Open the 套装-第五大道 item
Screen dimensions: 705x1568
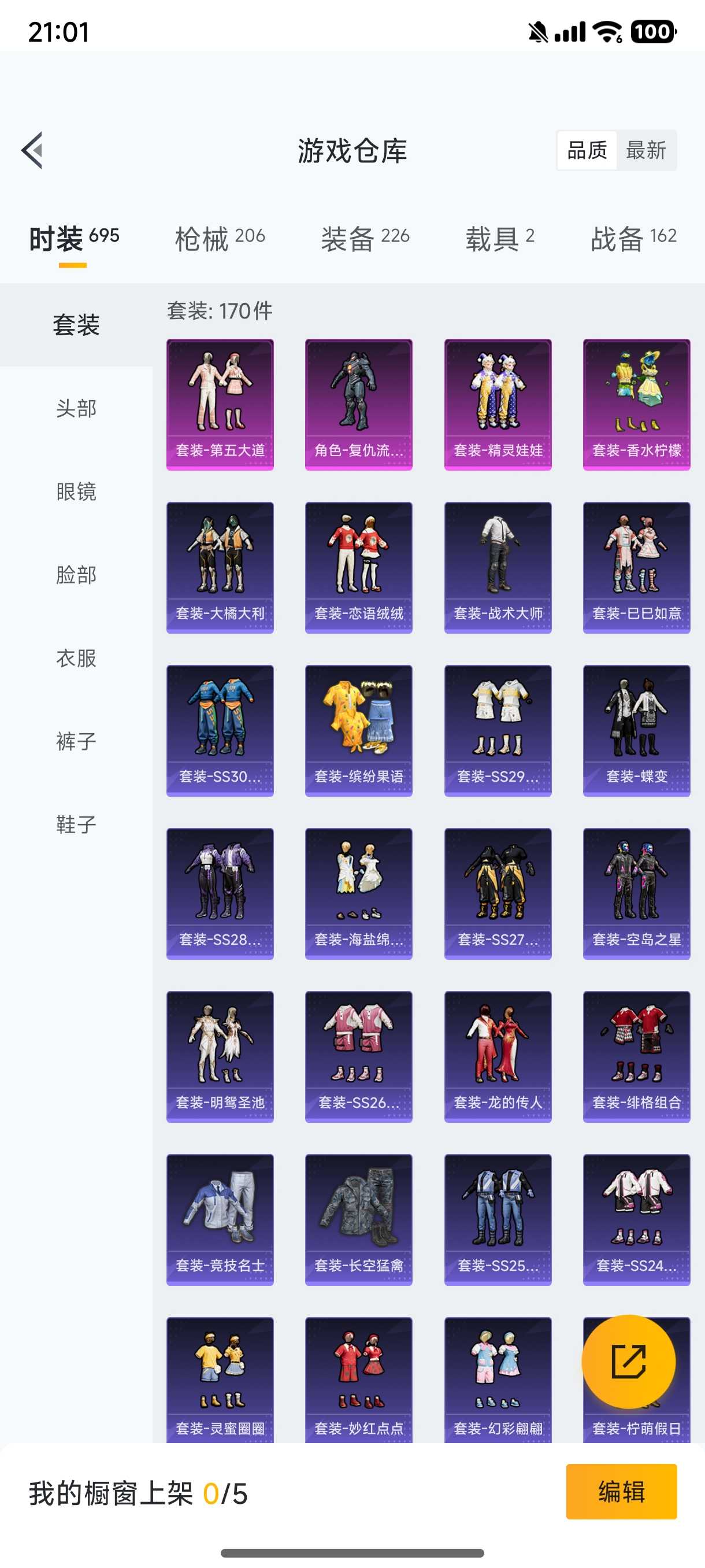pos(220,405)
